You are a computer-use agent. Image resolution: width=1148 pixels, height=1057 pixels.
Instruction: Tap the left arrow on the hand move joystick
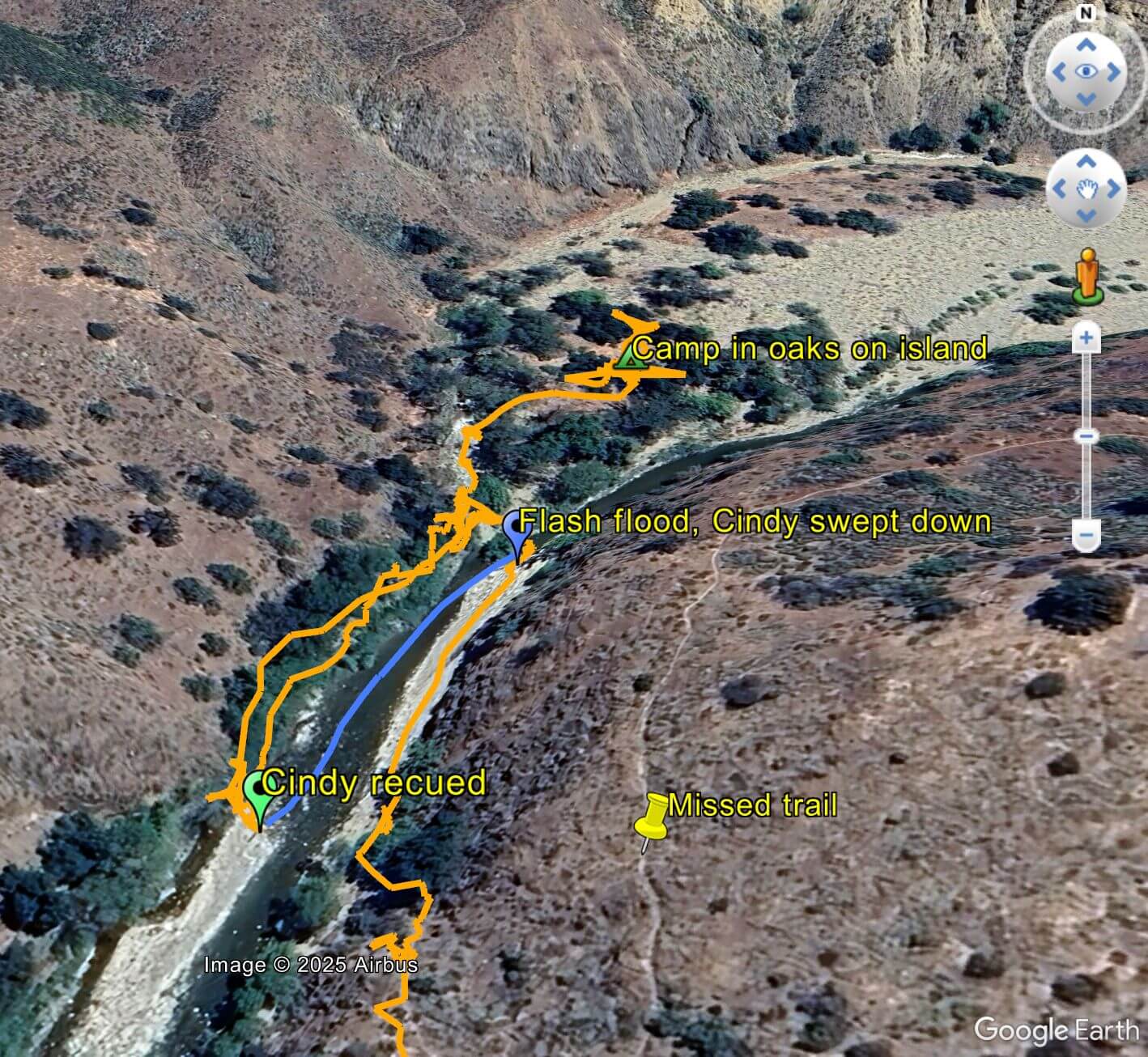point(1058,189)
